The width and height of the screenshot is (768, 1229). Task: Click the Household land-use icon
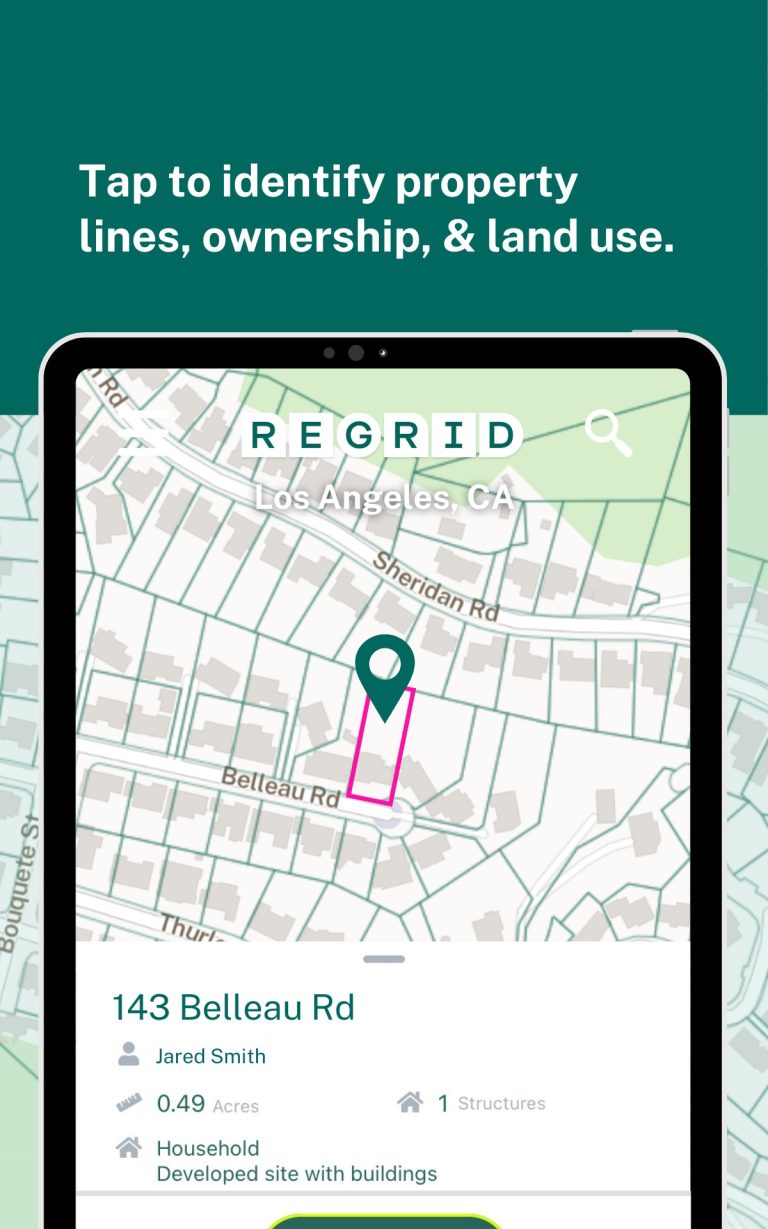pos(128,1147)
